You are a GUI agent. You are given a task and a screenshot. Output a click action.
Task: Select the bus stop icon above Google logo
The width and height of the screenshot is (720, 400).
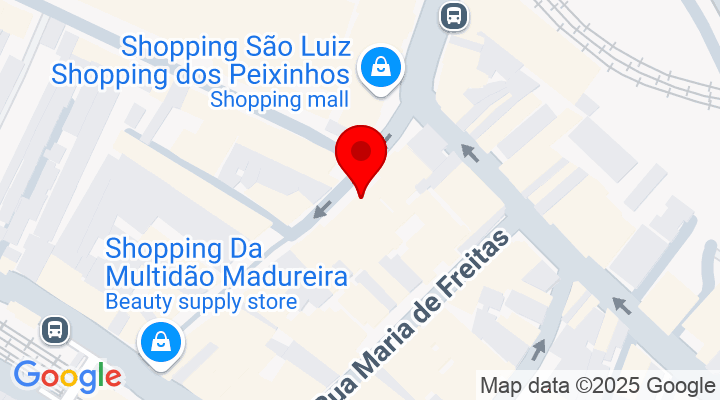[55, 329]
